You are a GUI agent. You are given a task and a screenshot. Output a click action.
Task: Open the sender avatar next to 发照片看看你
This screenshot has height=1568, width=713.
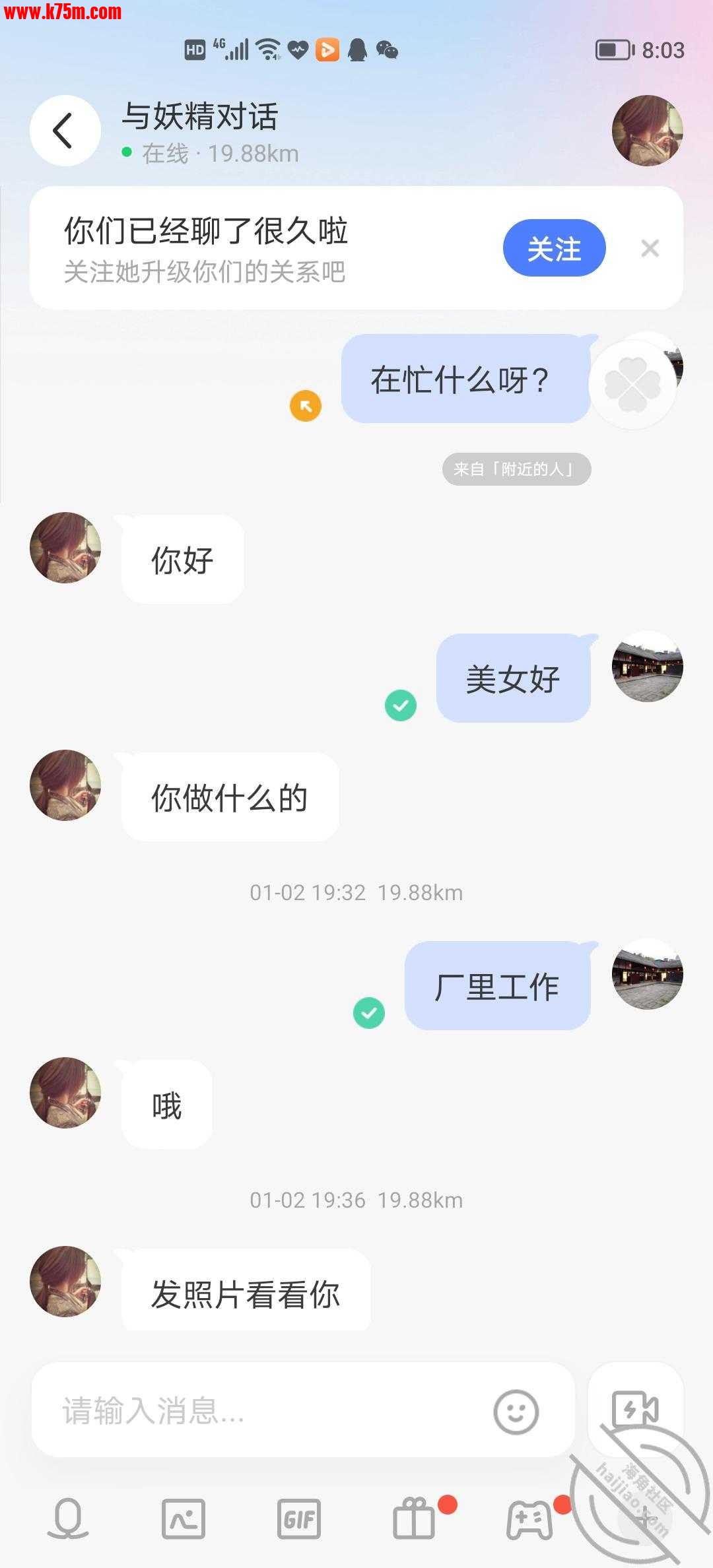tap(65, 1281)
